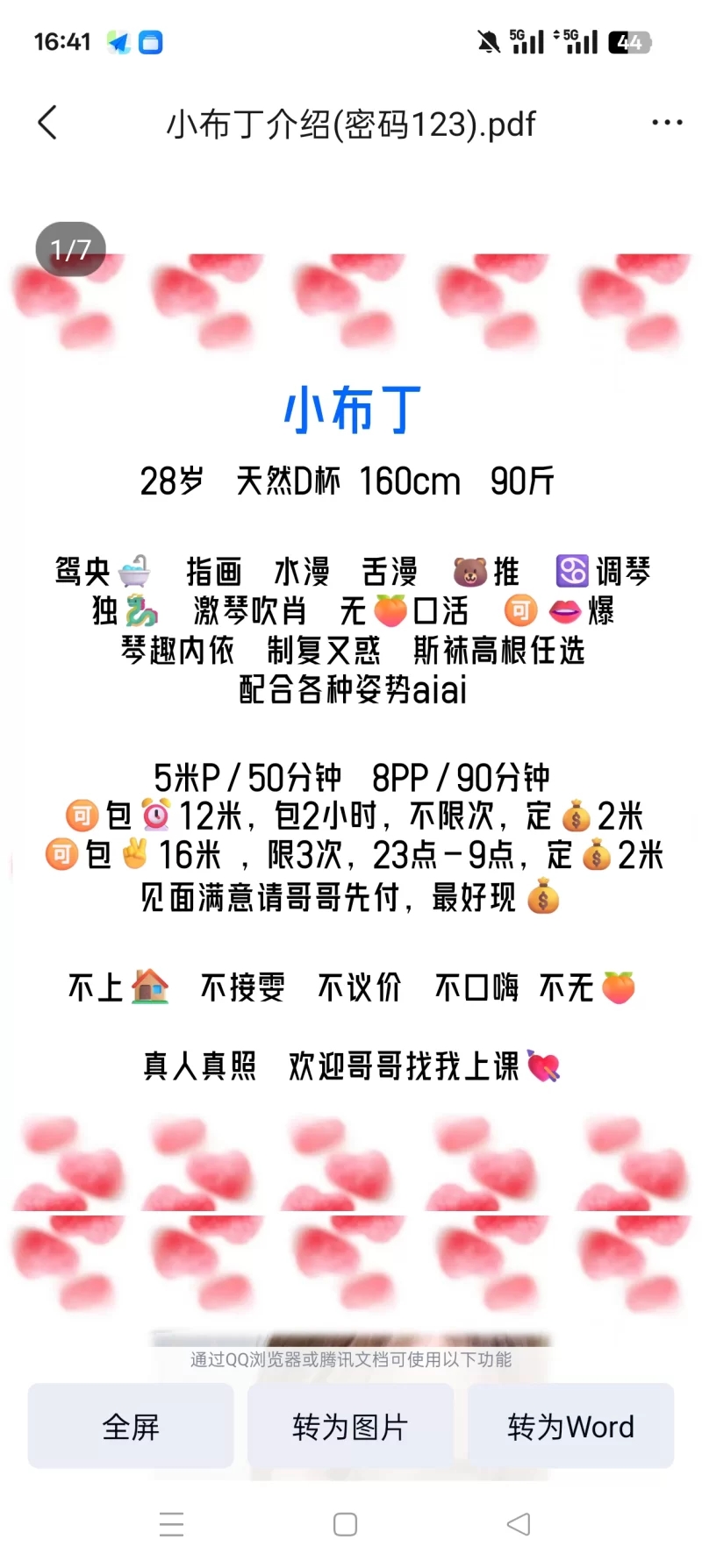
Task: Open the system recent apps menu
Action: [172, 1524]
